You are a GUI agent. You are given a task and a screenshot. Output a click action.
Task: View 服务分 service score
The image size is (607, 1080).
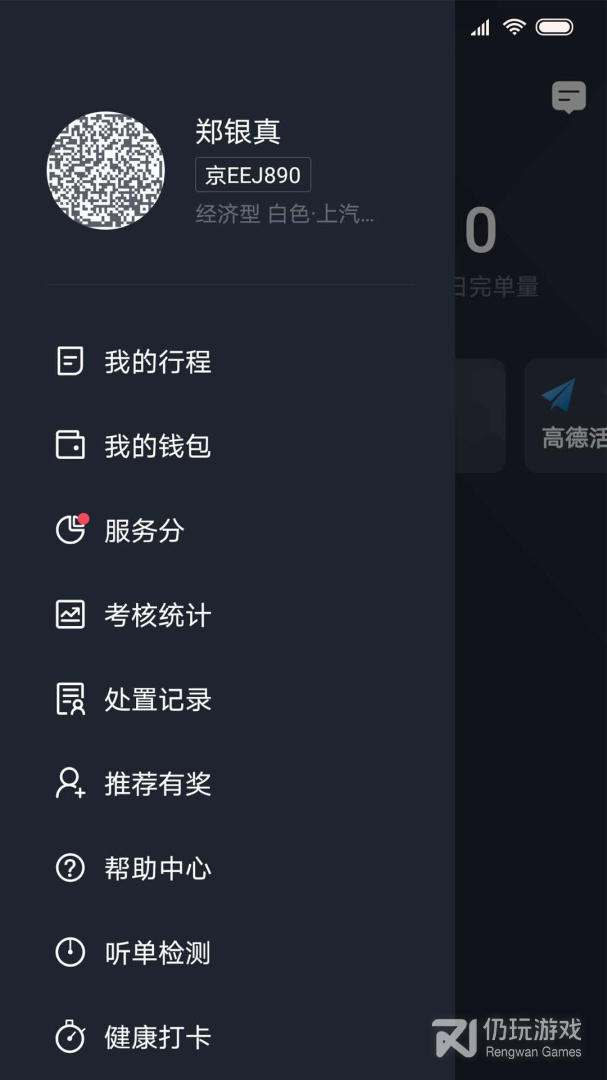click(x=144, y=531)
